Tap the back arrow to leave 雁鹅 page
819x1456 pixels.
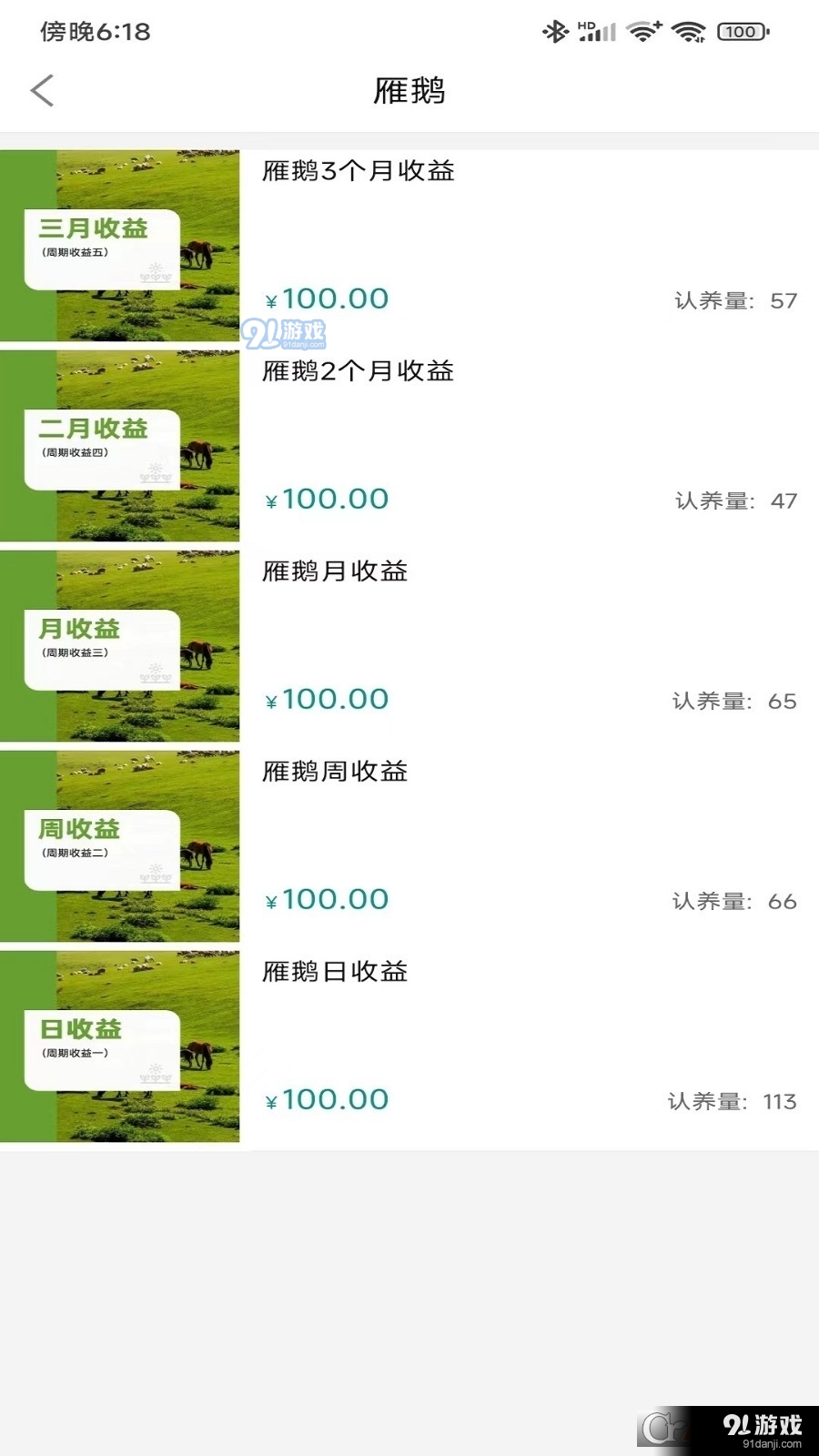pyautogui.click(x=42, y=91)
